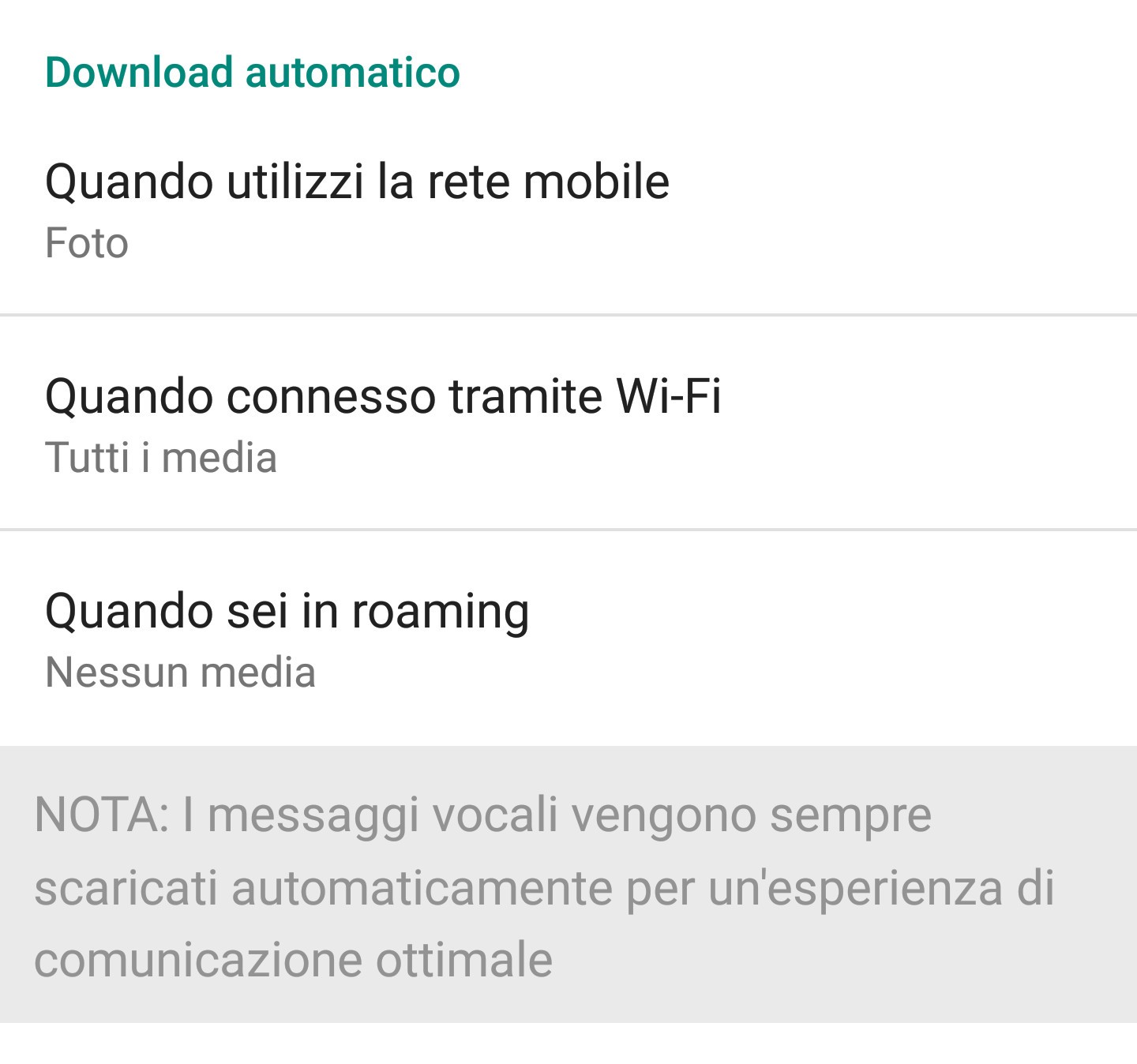Open 'Quando utilizzi la rete mobile' setting
The width and height of the screenshot is (1137, 1064).
point(357,209)
